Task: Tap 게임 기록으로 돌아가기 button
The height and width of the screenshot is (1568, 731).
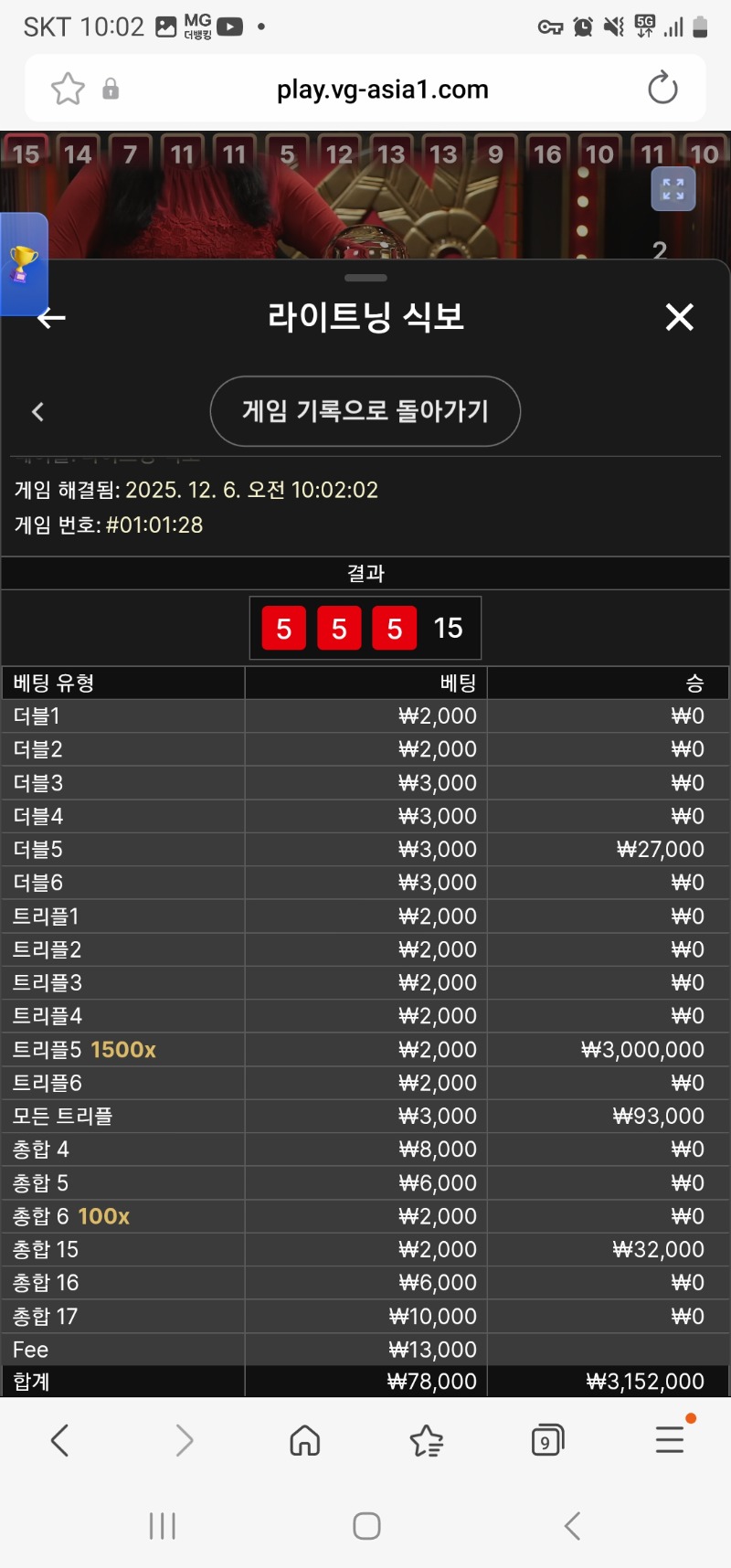Action: point(365,411)
